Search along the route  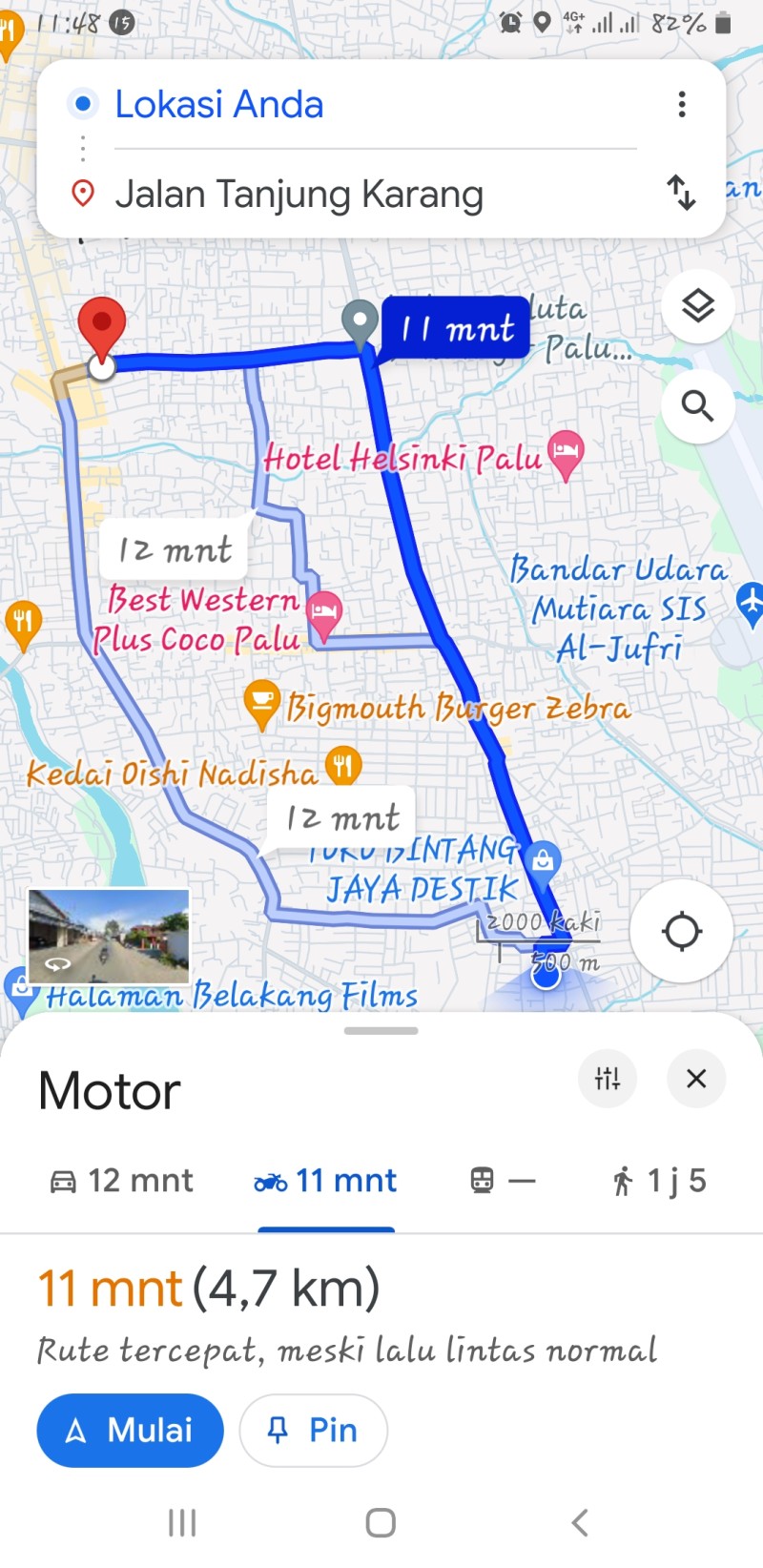coord(698,406)
